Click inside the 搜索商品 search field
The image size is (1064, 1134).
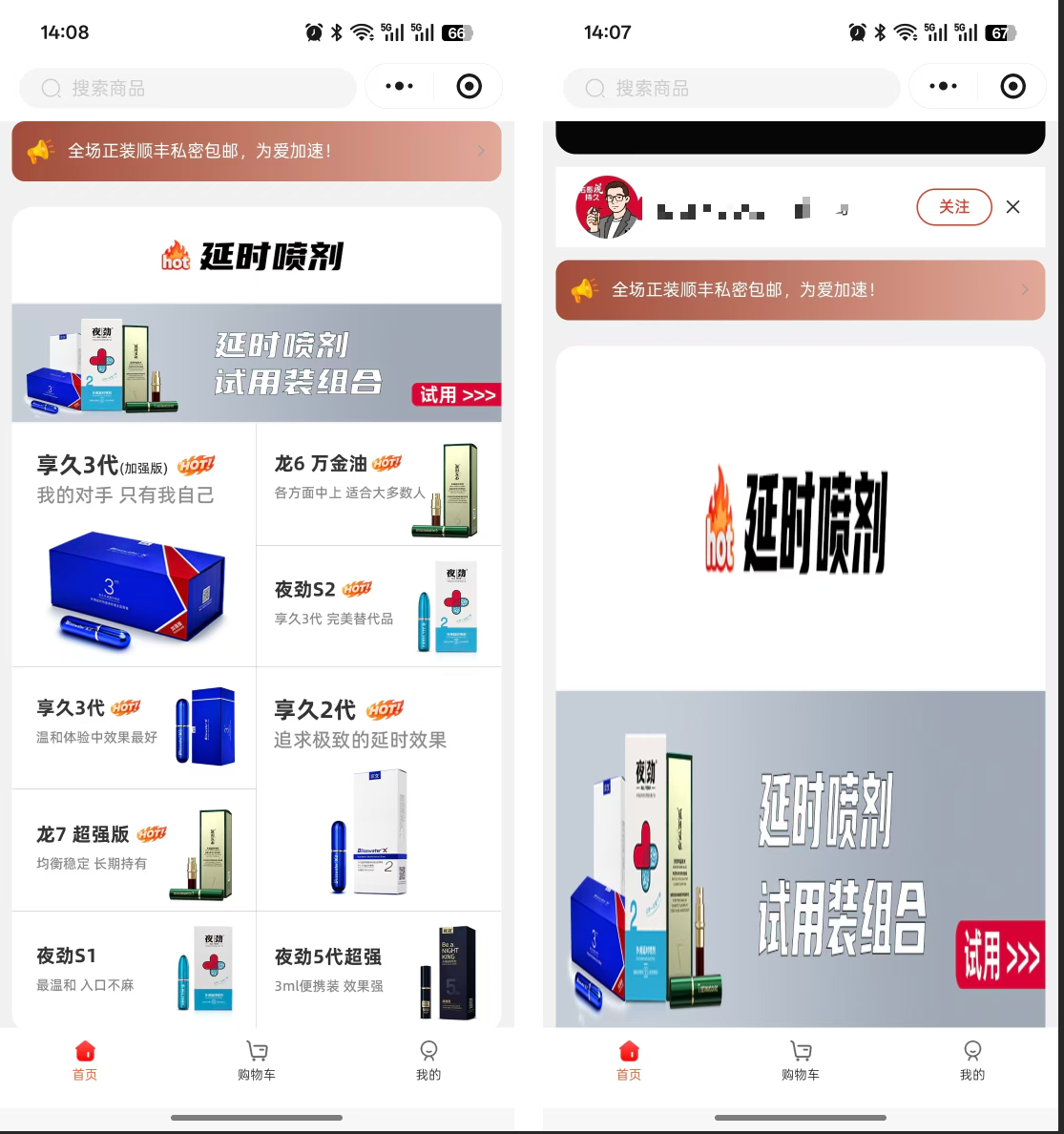pyautogui.click(x=187, y=88)
